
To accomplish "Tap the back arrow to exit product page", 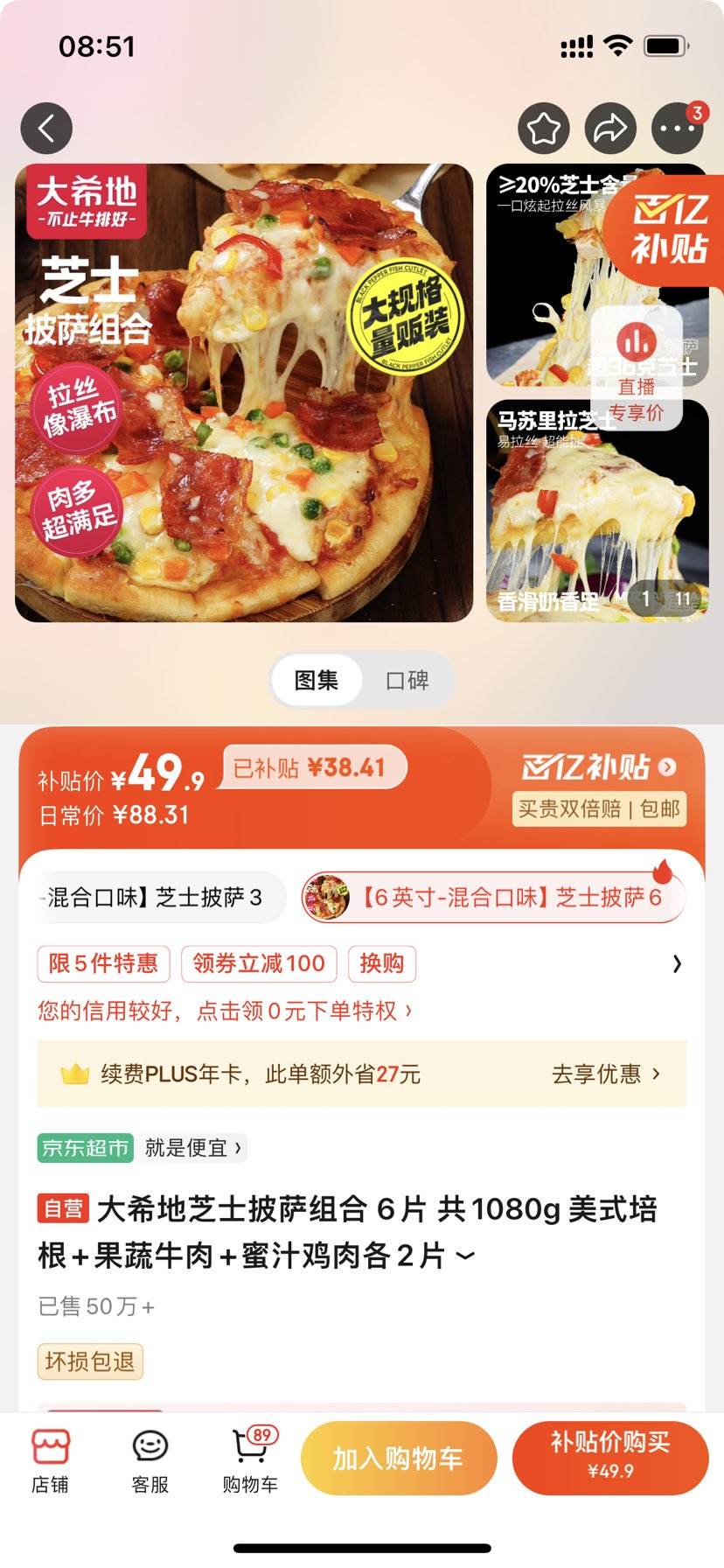I will click(45, 127).
